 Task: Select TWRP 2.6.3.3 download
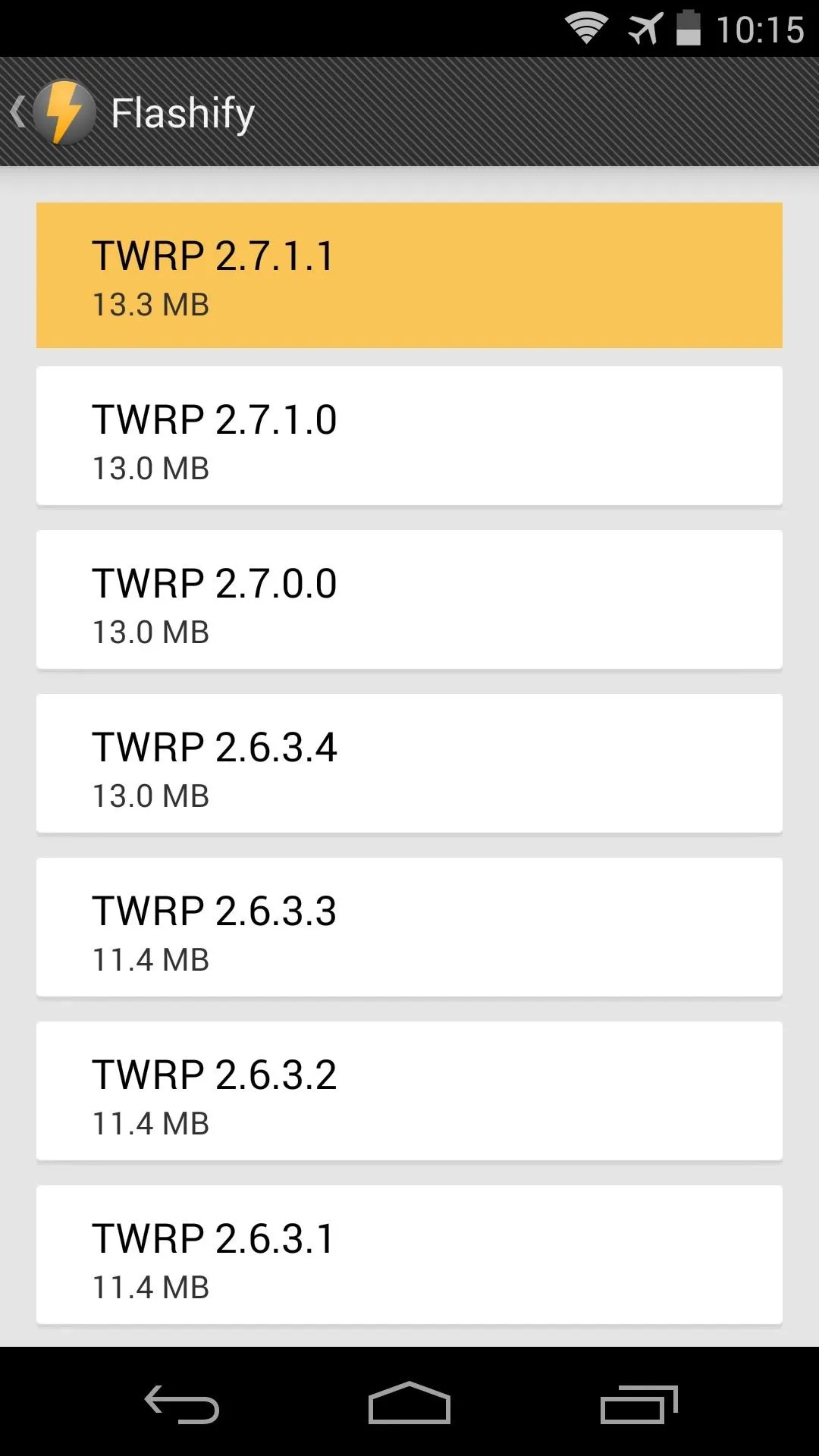pyautogui.click(x=409, y=928)
